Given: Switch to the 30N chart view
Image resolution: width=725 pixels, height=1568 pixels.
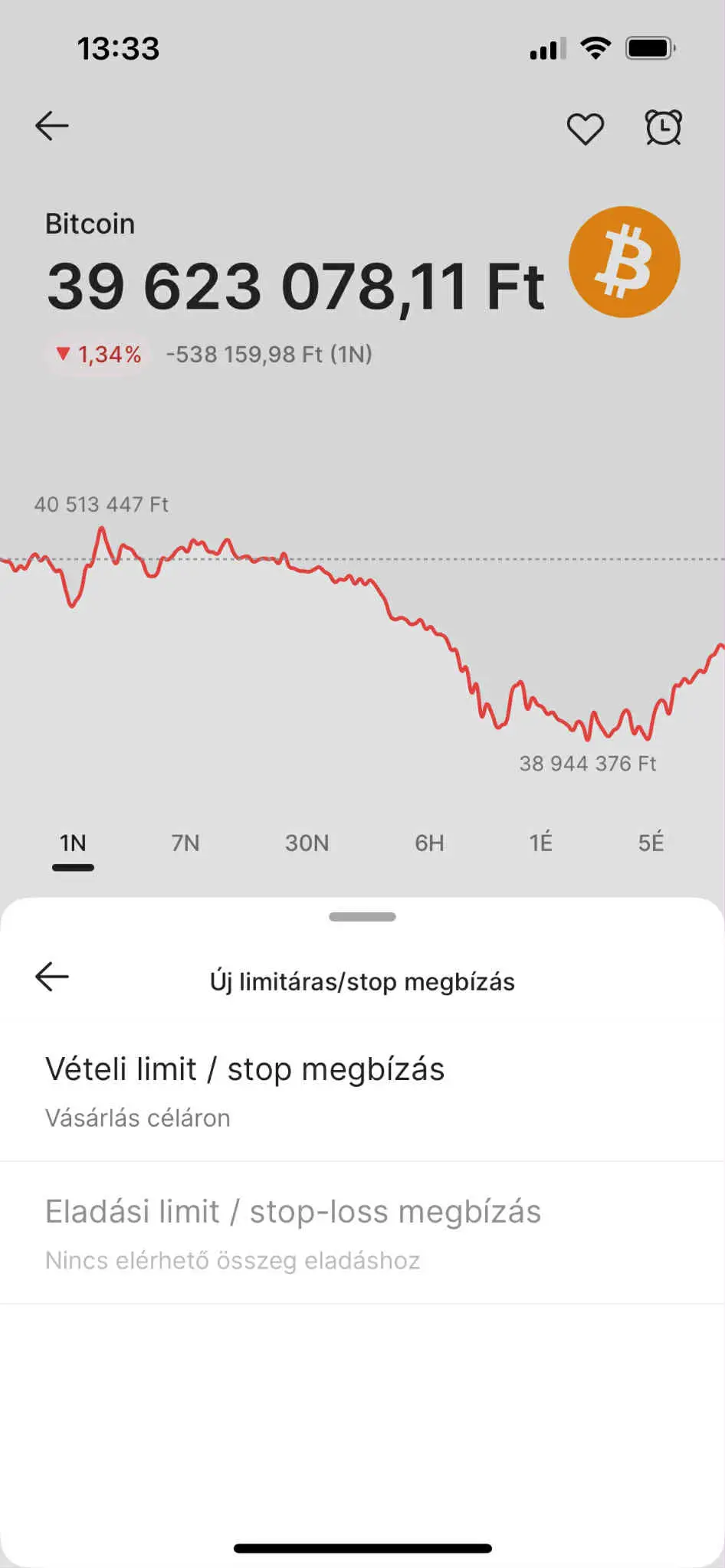Looking at the screenshot, I should coord(307,843).
